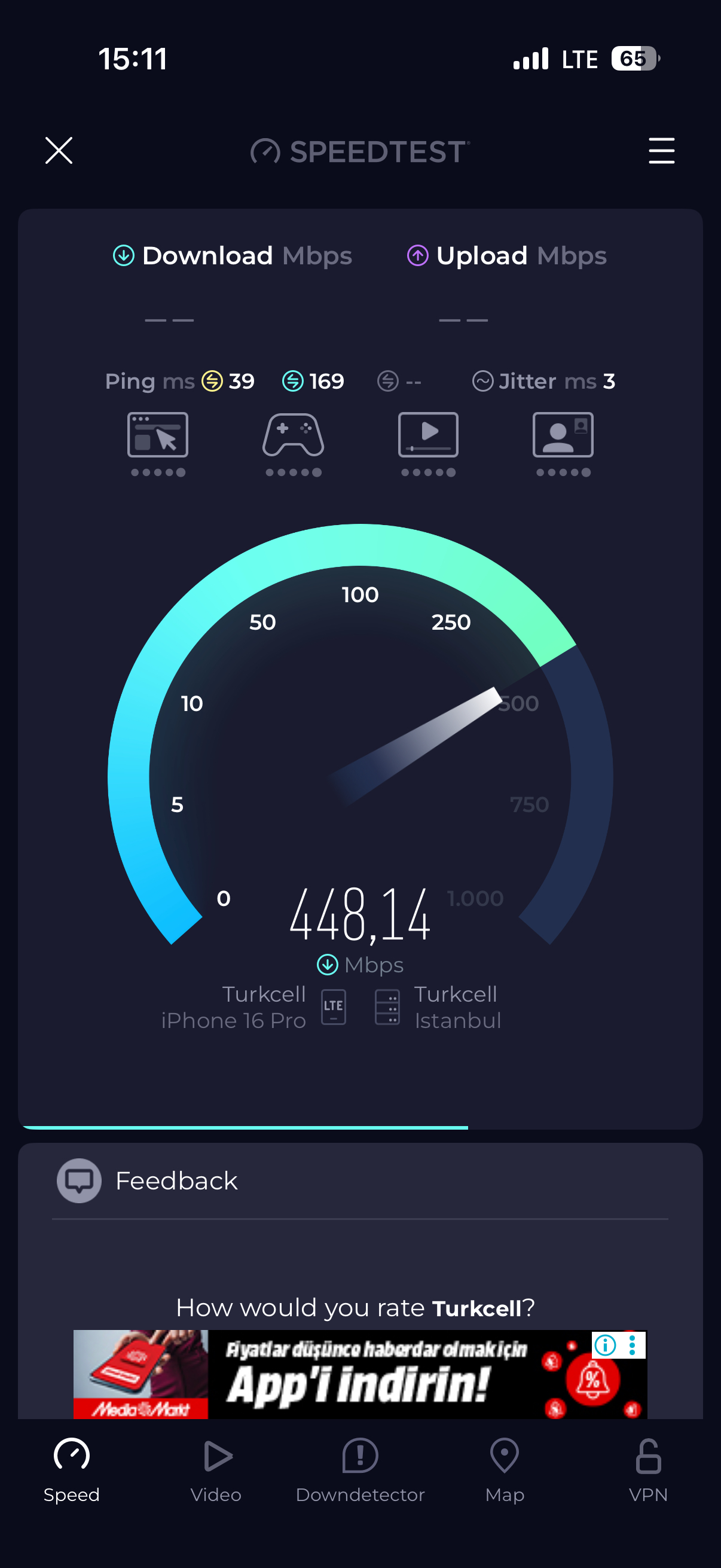Open the VPN tab
This screenshot has height=1568, width=721.
[648, 1470]
